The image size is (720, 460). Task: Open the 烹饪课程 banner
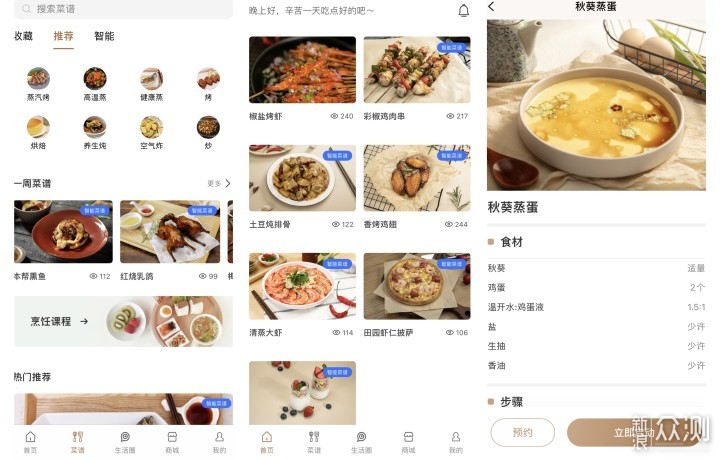[123, 321]
